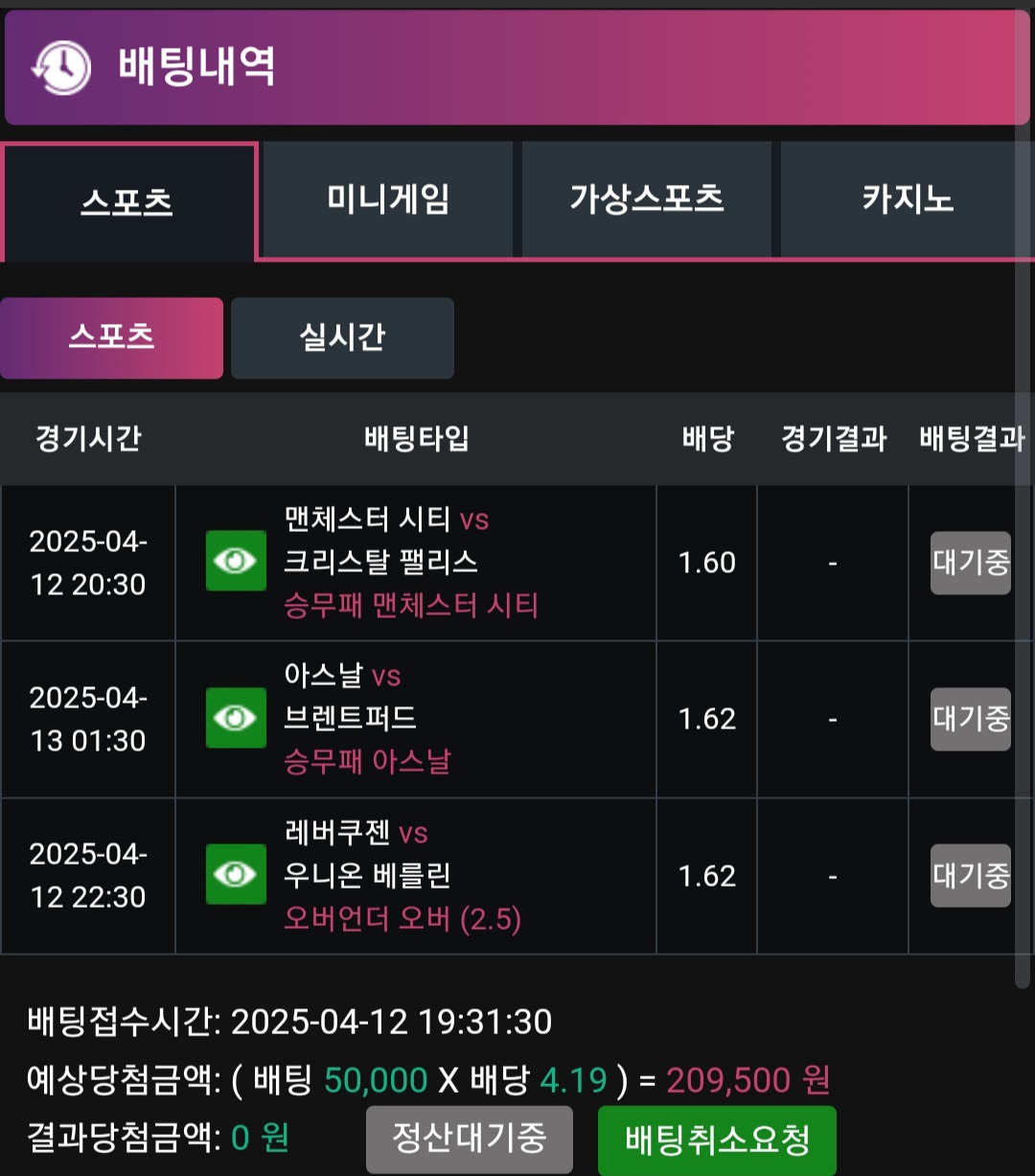Image resolution: width=1035 pixels, height=1176 pixels.
Task: Tap the eye icon for 레버쿠젠 match
Action: point(236,874)
